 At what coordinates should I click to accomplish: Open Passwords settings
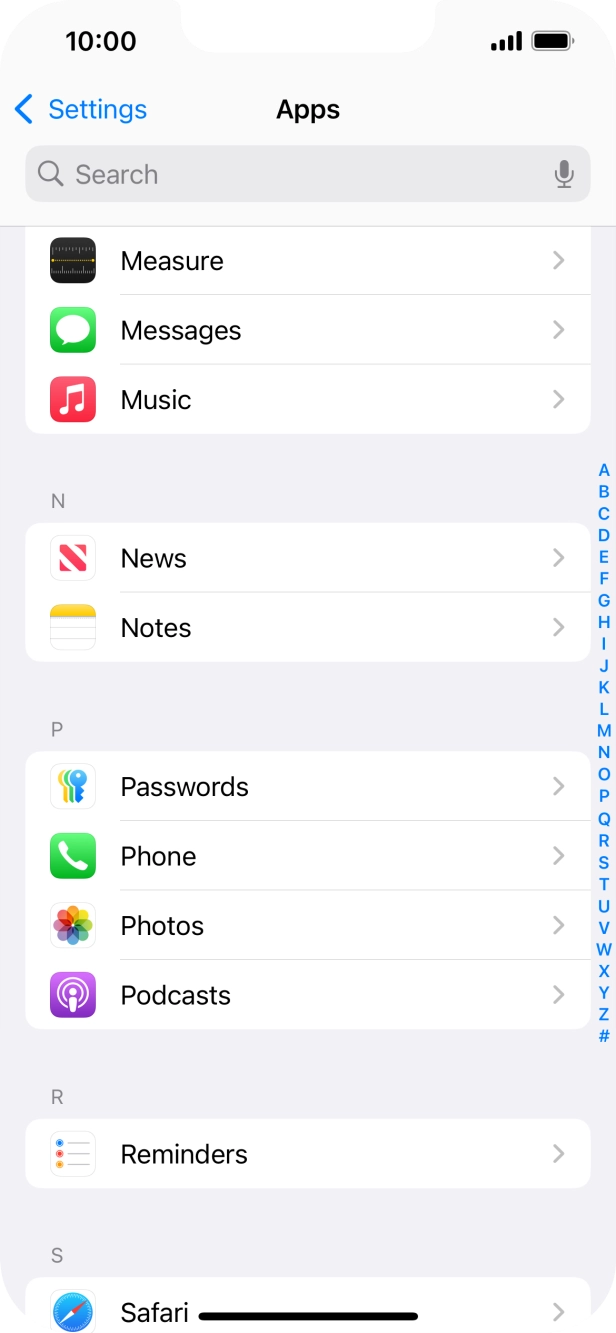tap(307, 787)
